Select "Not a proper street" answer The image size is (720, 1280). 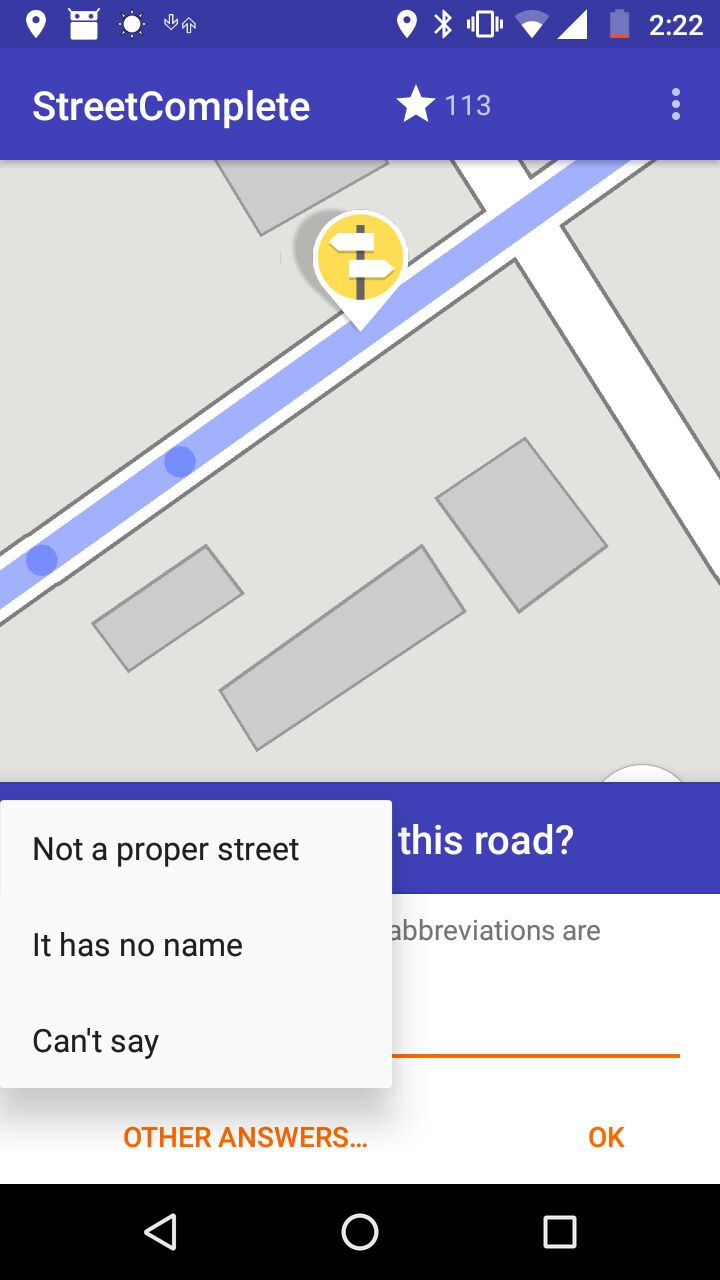point(196,849)
